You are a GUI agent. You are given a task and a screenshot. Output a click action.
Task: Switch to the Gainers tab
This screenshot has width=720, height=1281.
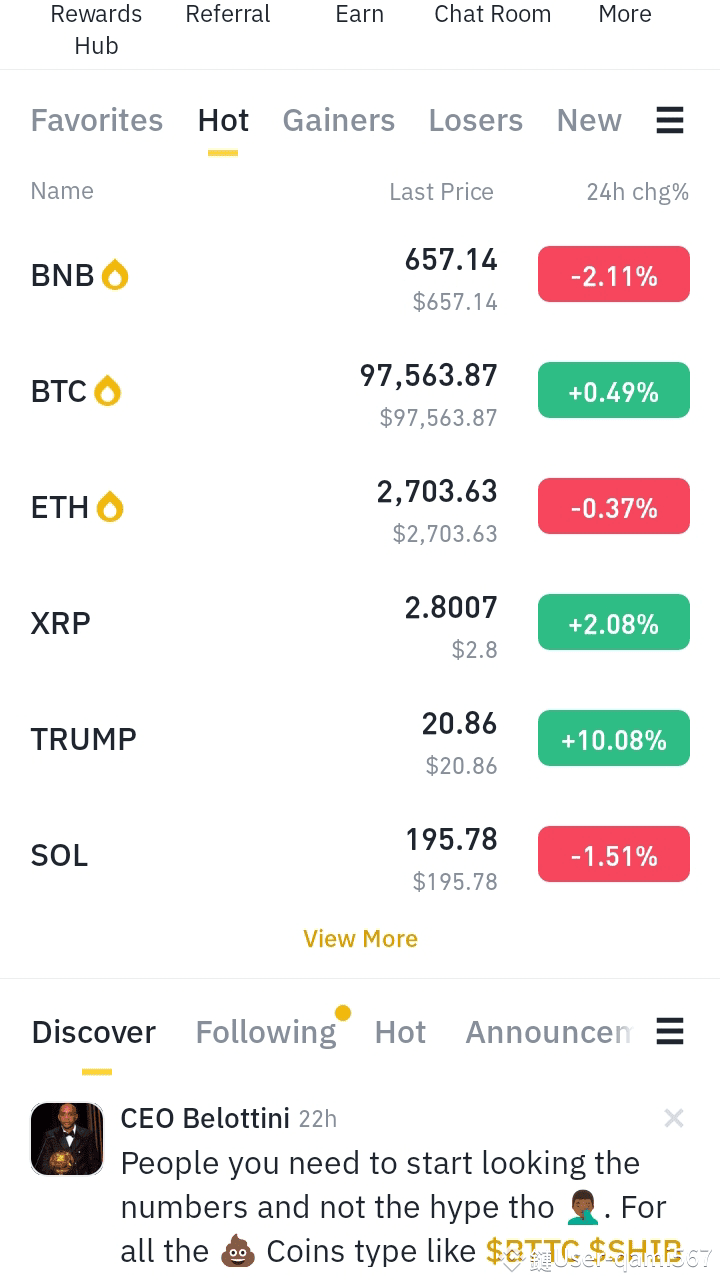[x=338, y=120]
